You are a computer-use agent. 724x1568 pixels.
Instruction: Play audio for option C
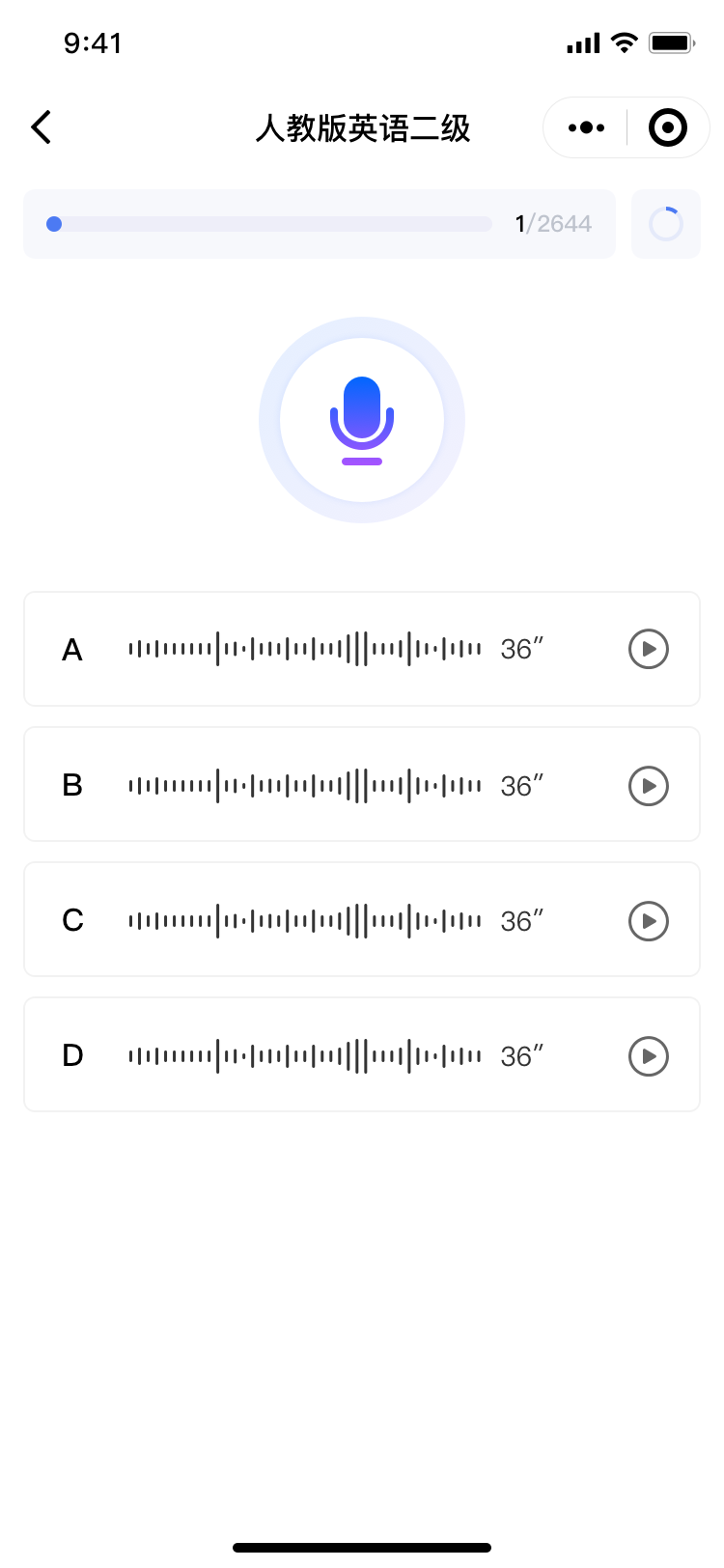pos(649,921)
